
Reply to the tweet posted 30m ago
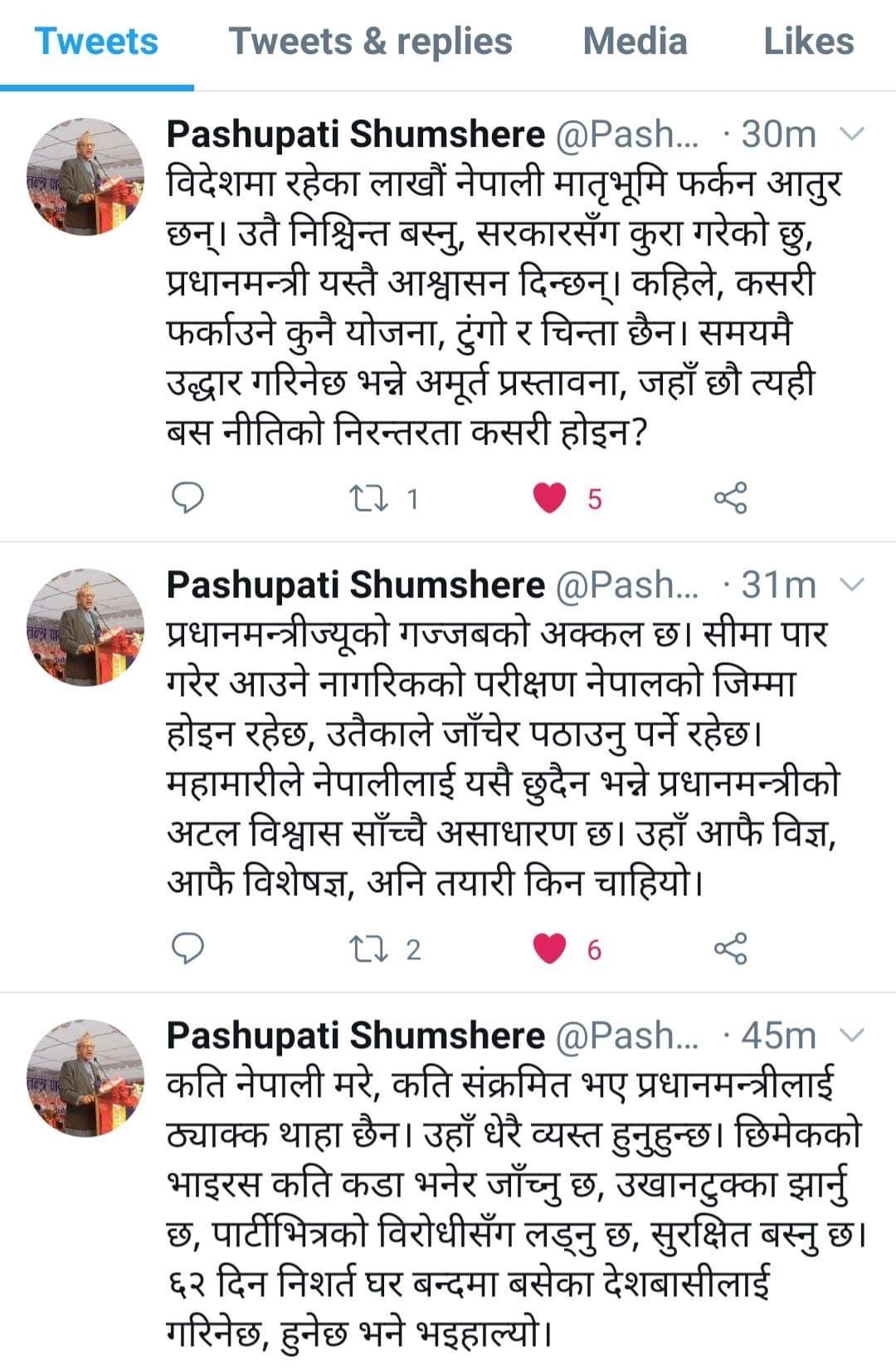point(188,498)
